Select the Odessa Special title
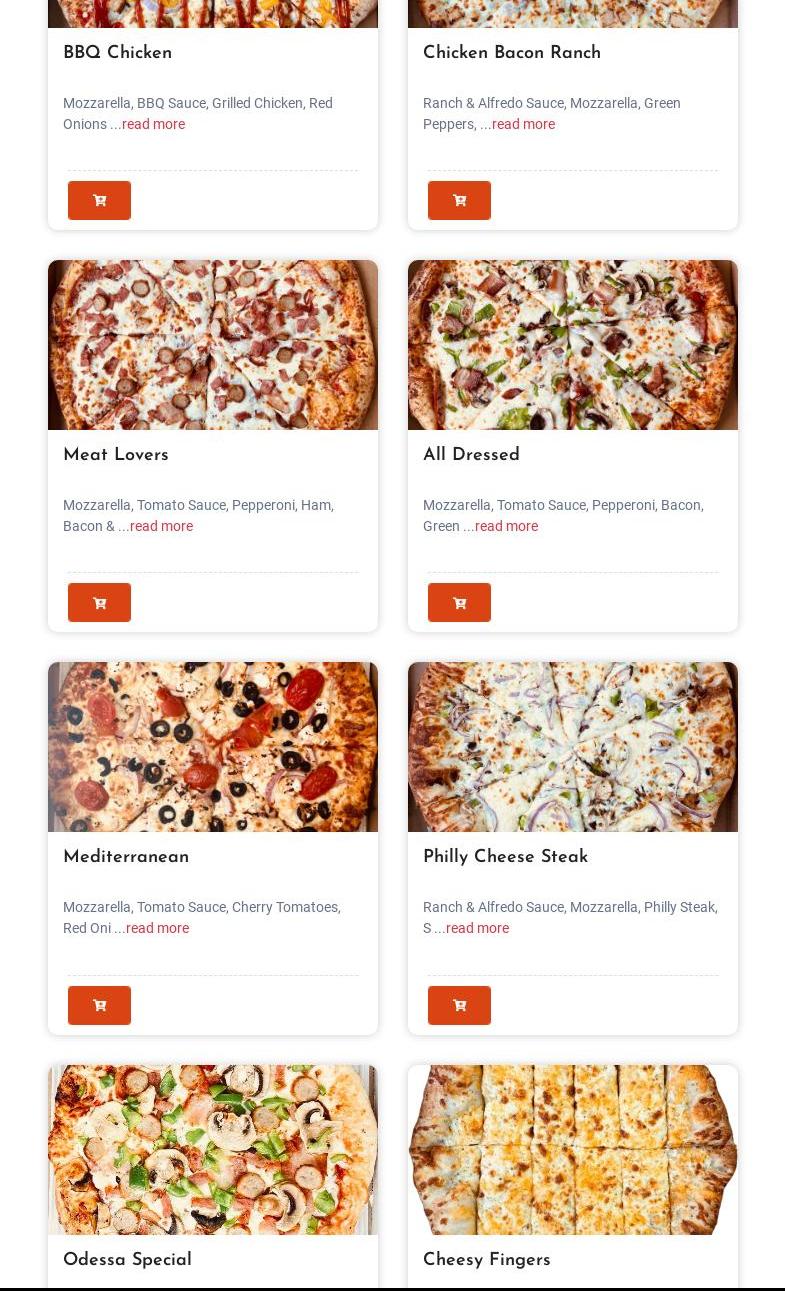This screenshot has width=785, height=1291. (x=127, y=1260)
